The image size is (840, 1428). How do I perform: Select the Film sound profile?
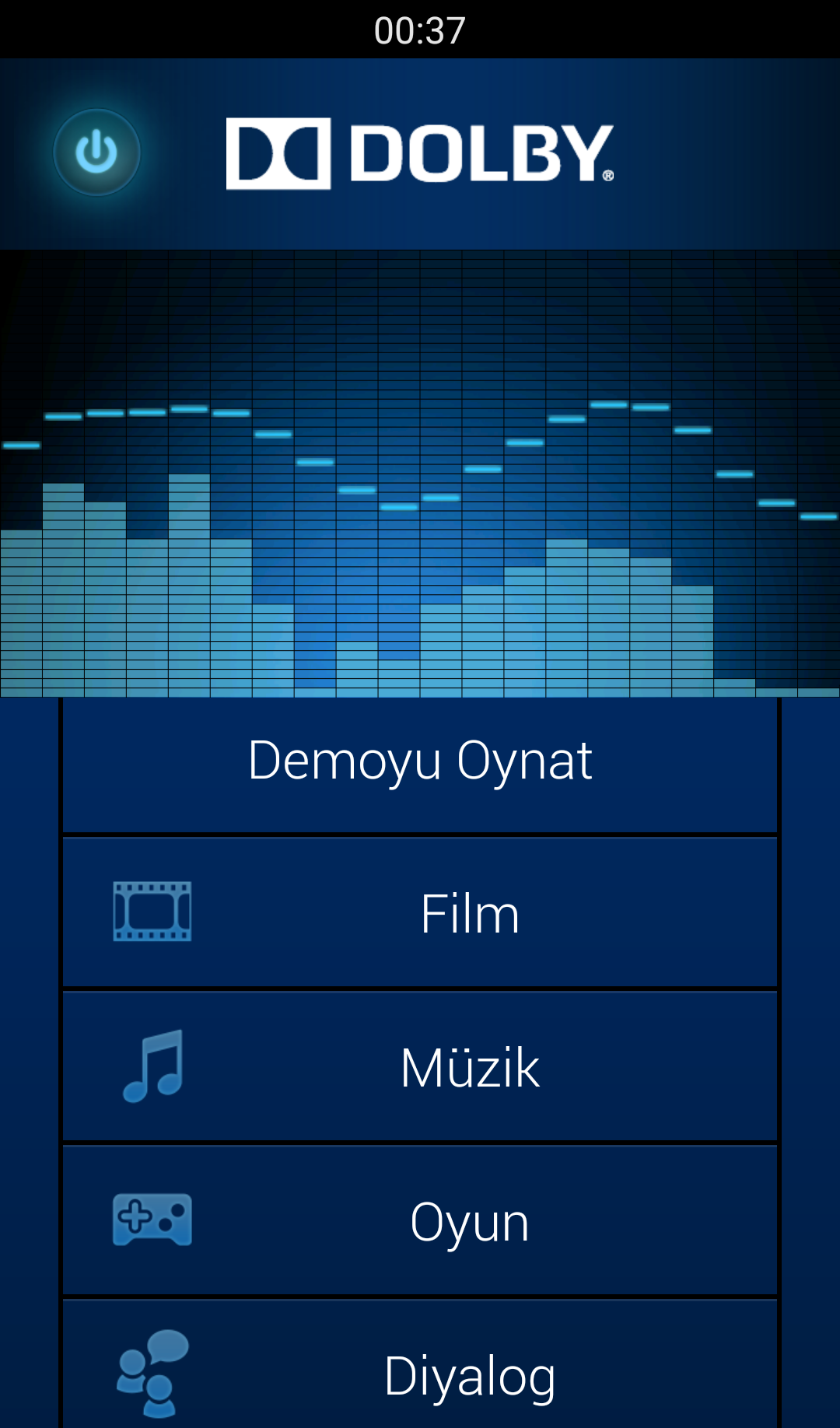pyautogui.click(x=420, y=912)
